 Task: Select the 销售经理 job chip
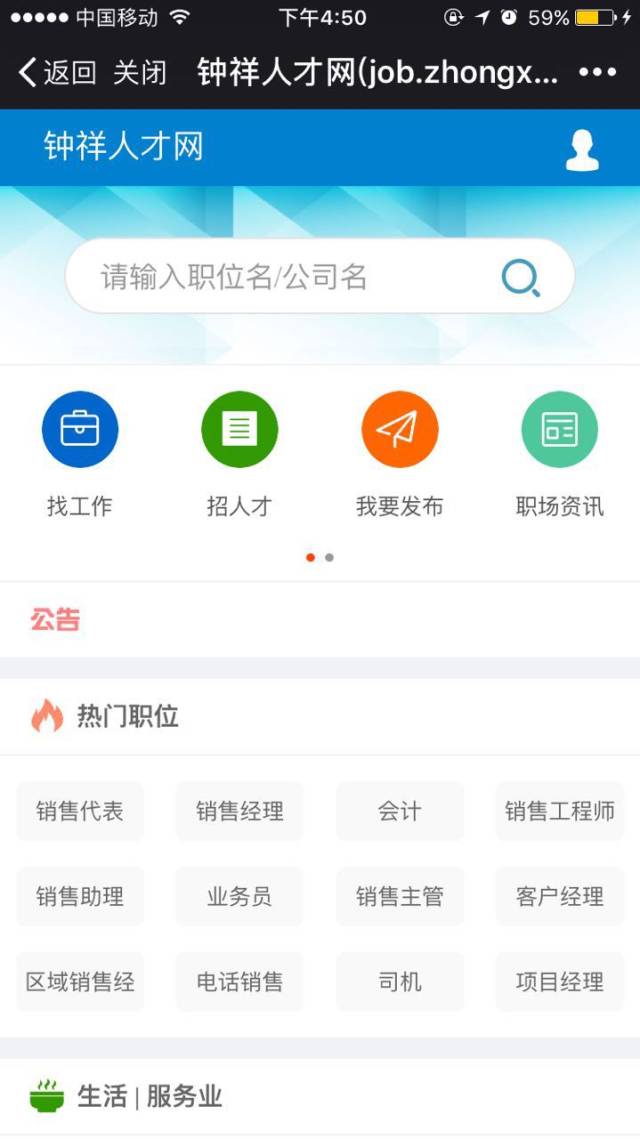[240, 811]
